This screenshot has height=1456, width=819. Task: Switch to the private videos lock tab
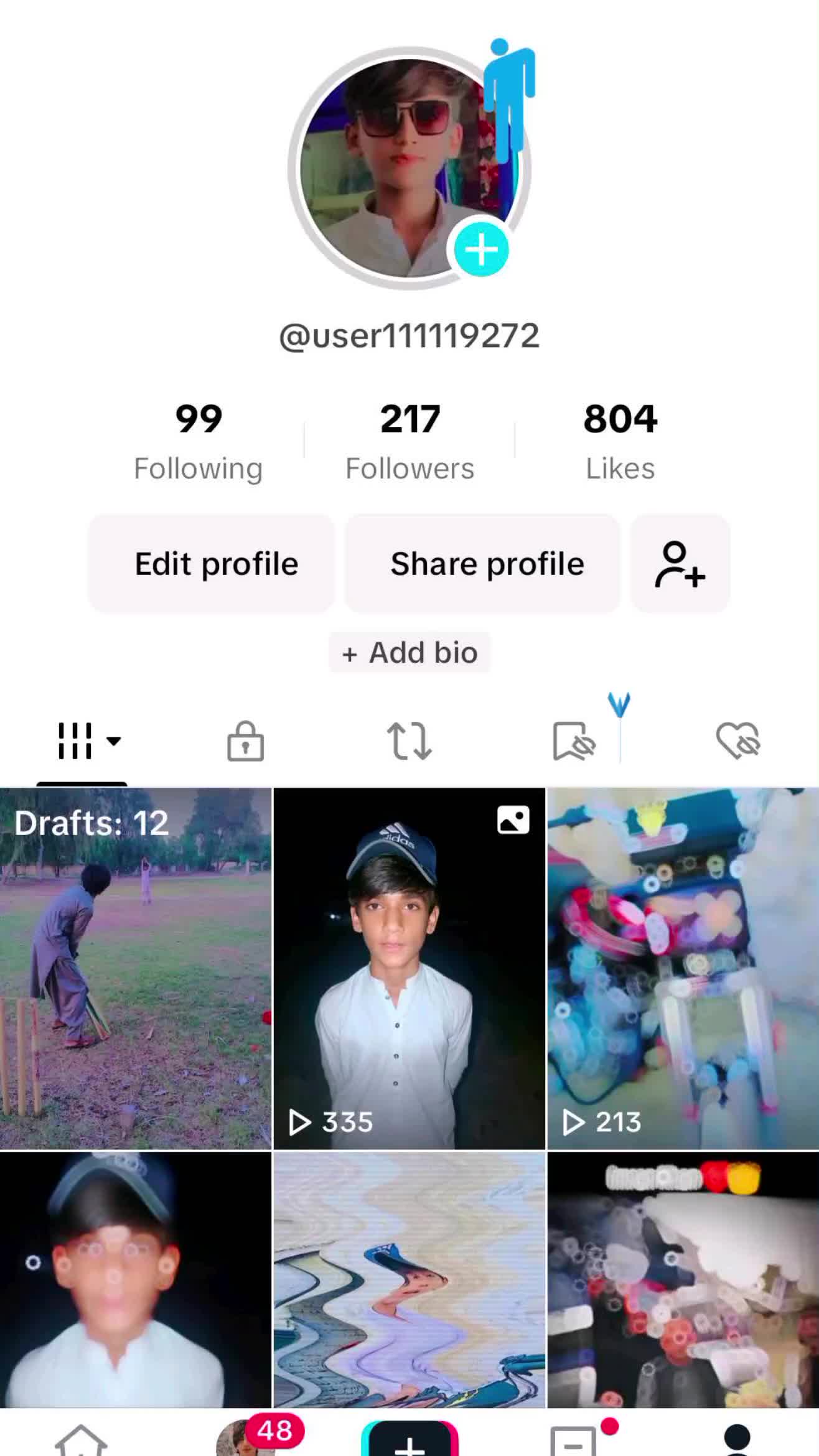pos(245,740)
